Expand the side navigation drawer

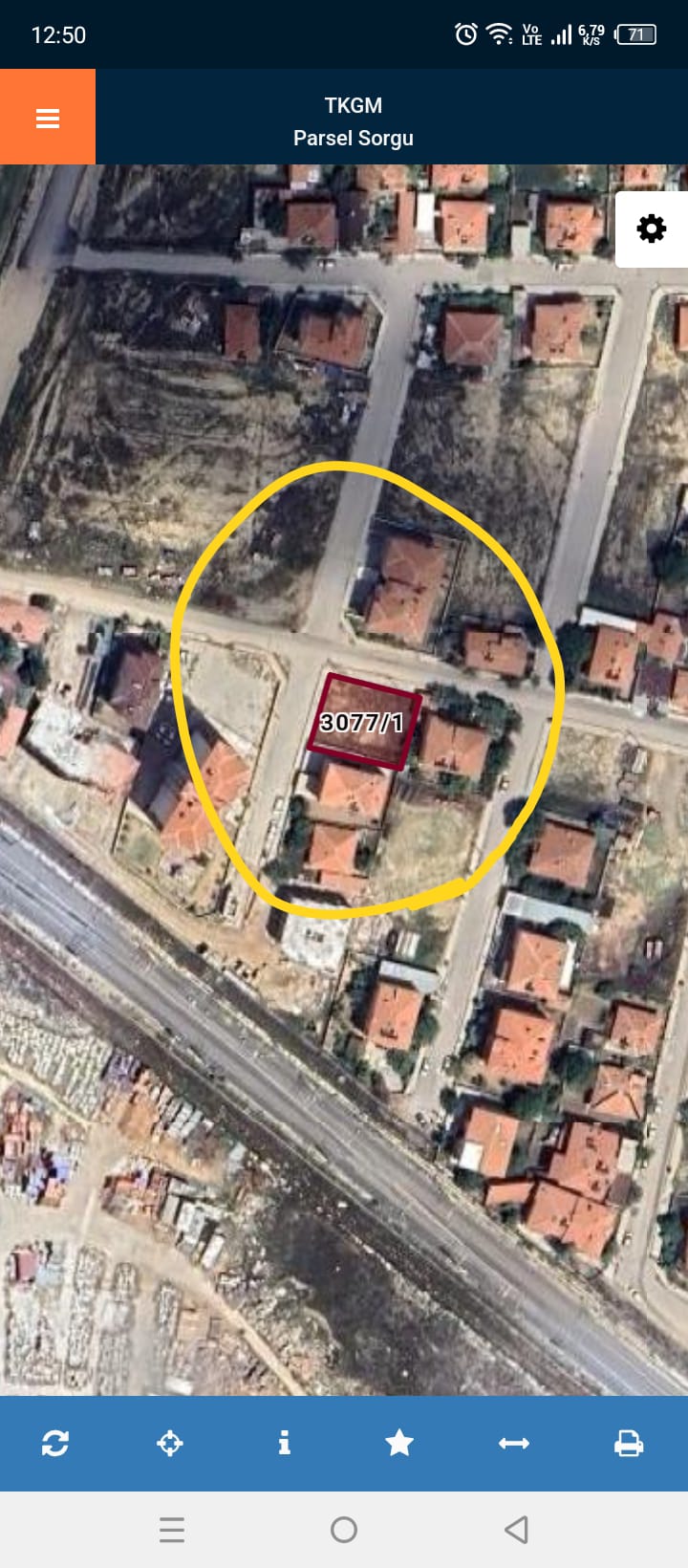(47, 117)
